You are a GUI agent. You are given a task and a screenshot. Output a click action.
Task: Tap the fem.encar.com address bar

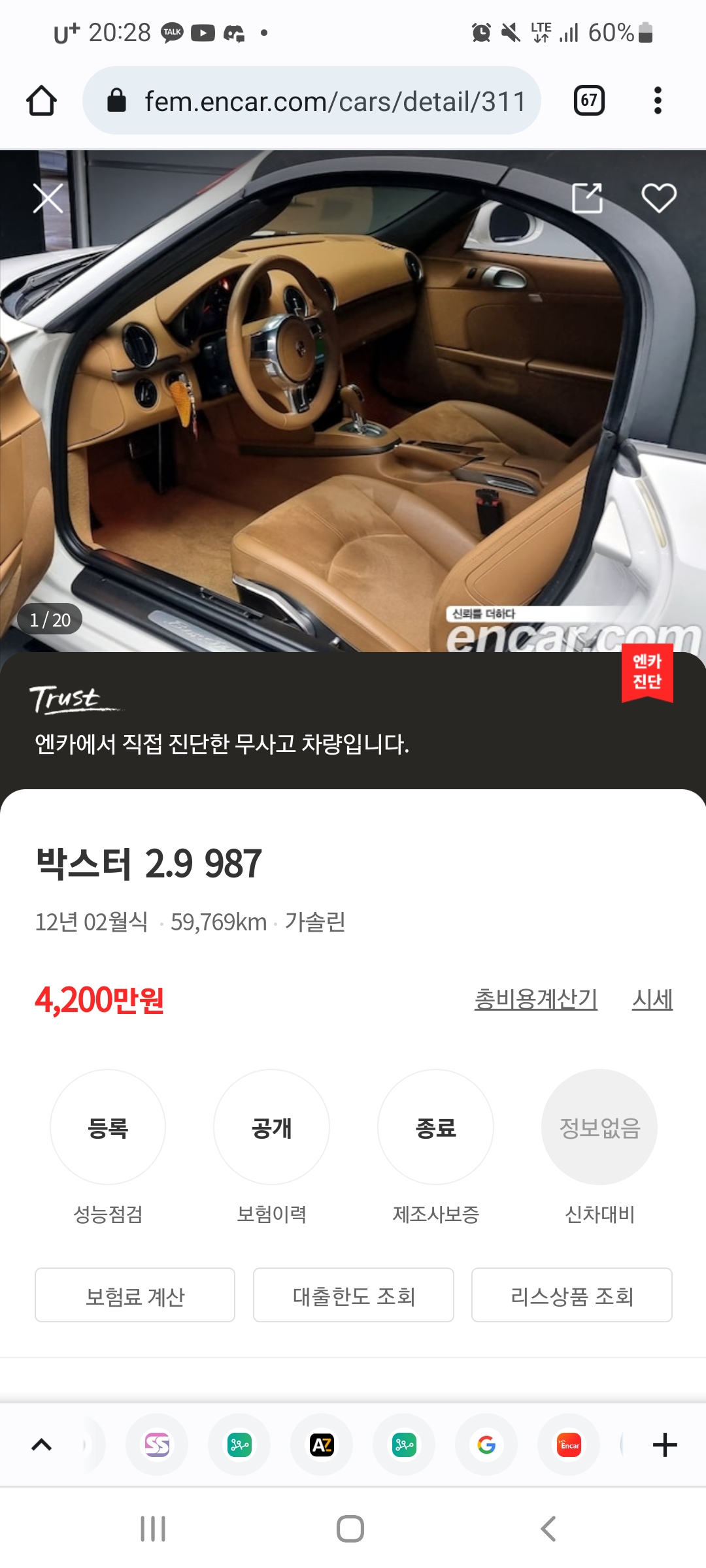312,101
